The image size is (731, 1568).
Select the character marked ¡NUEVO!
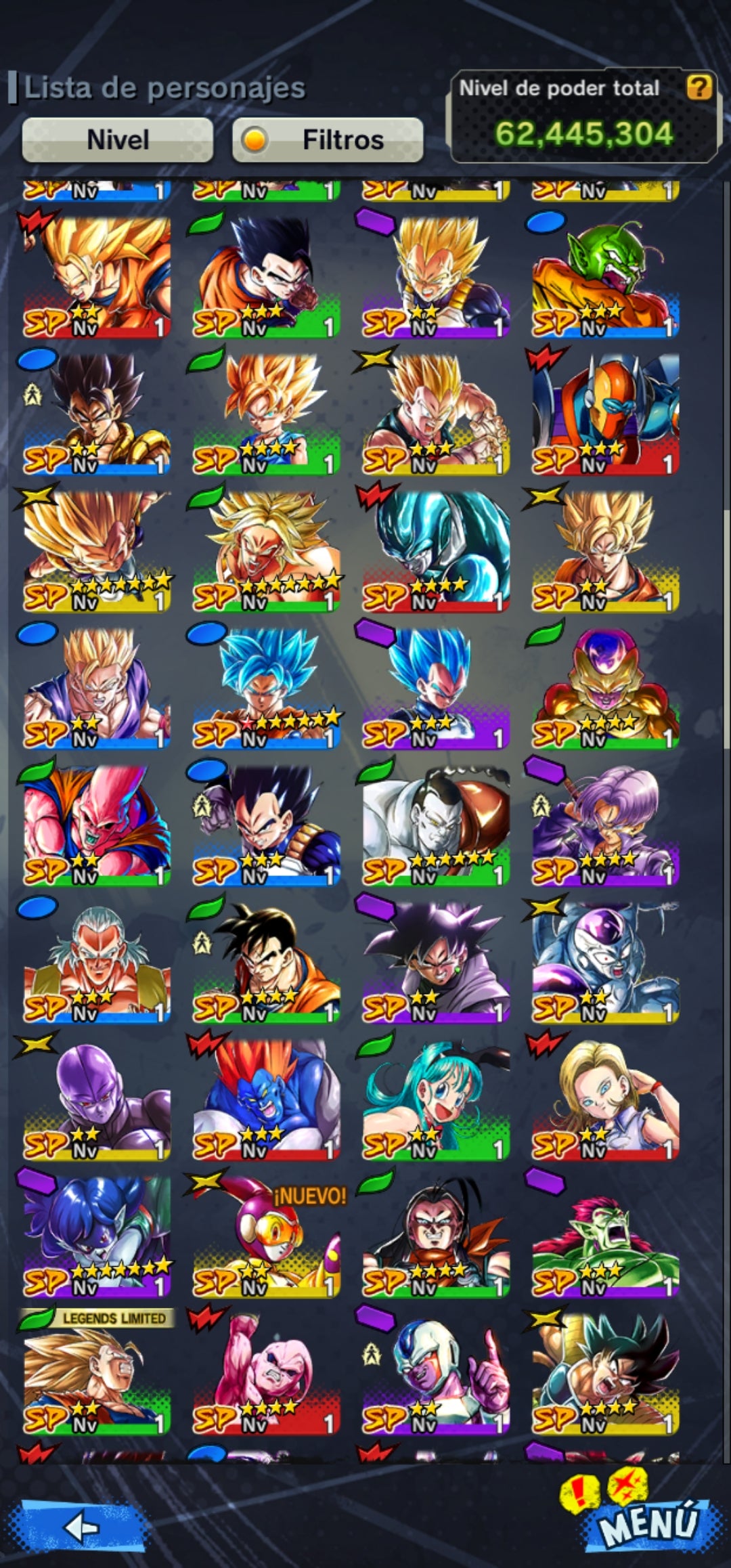(266, 1236)
